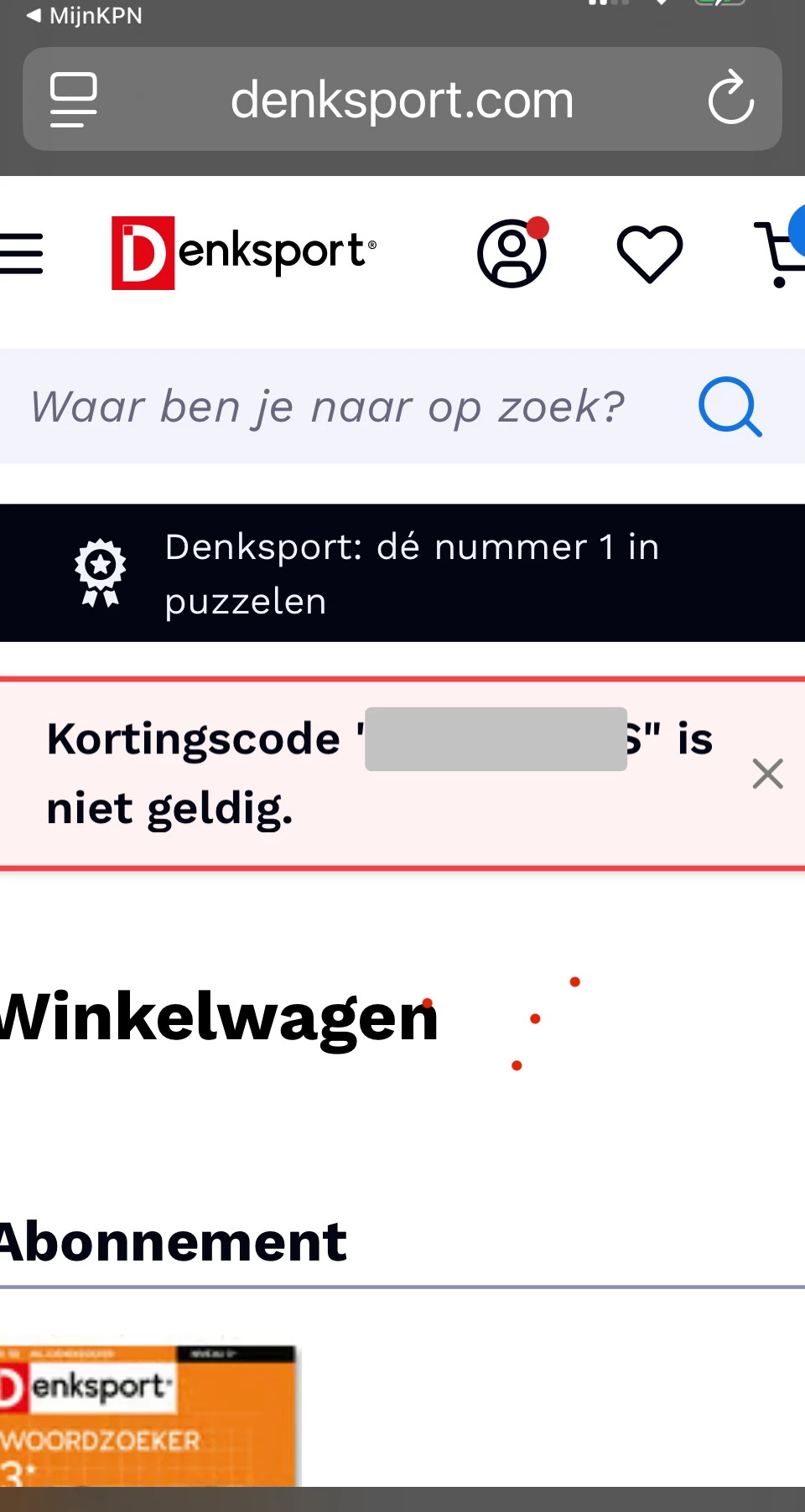View the wishlist heart
The height and width of the screenshot is (1512, 805).
click(x=650, y=253)
